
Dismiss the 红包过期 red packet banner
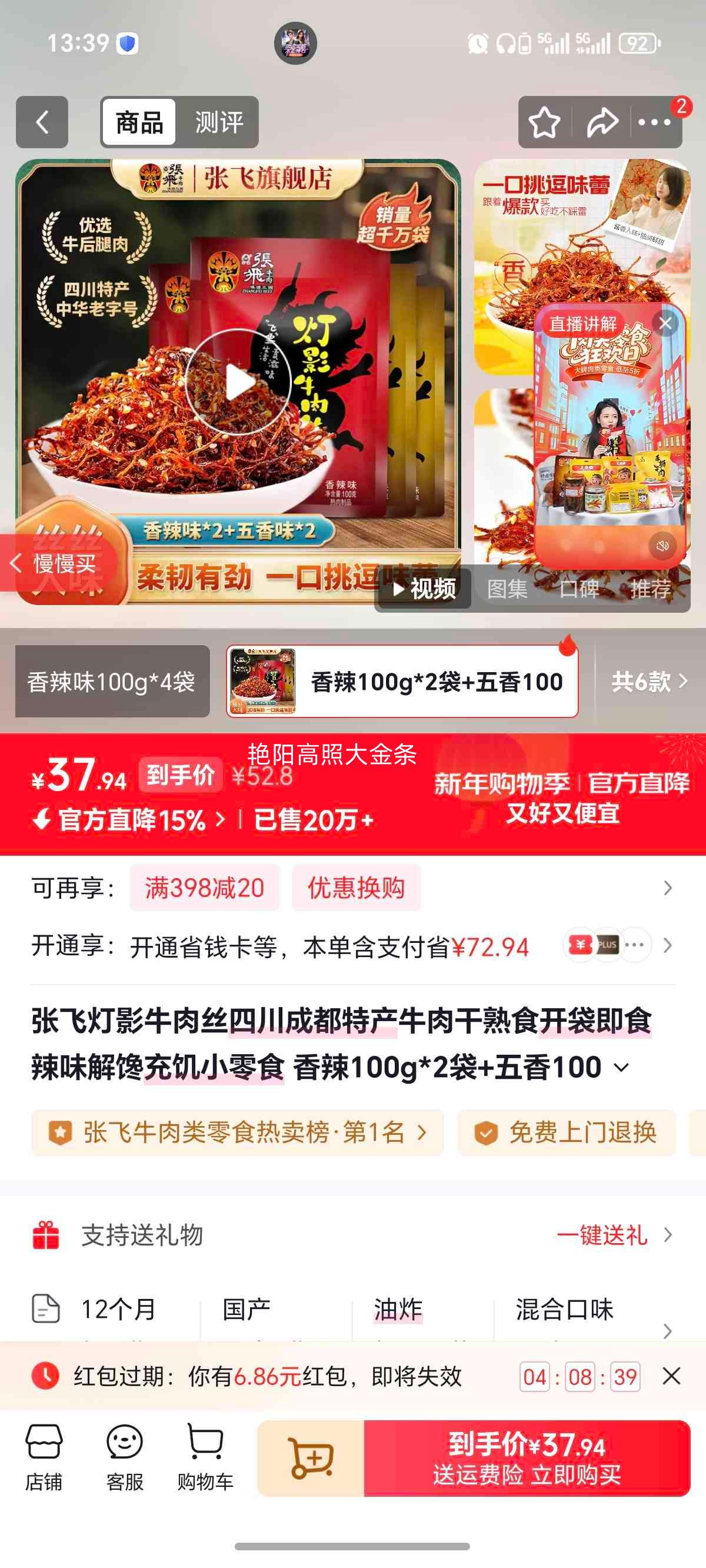click(672, 1377)
